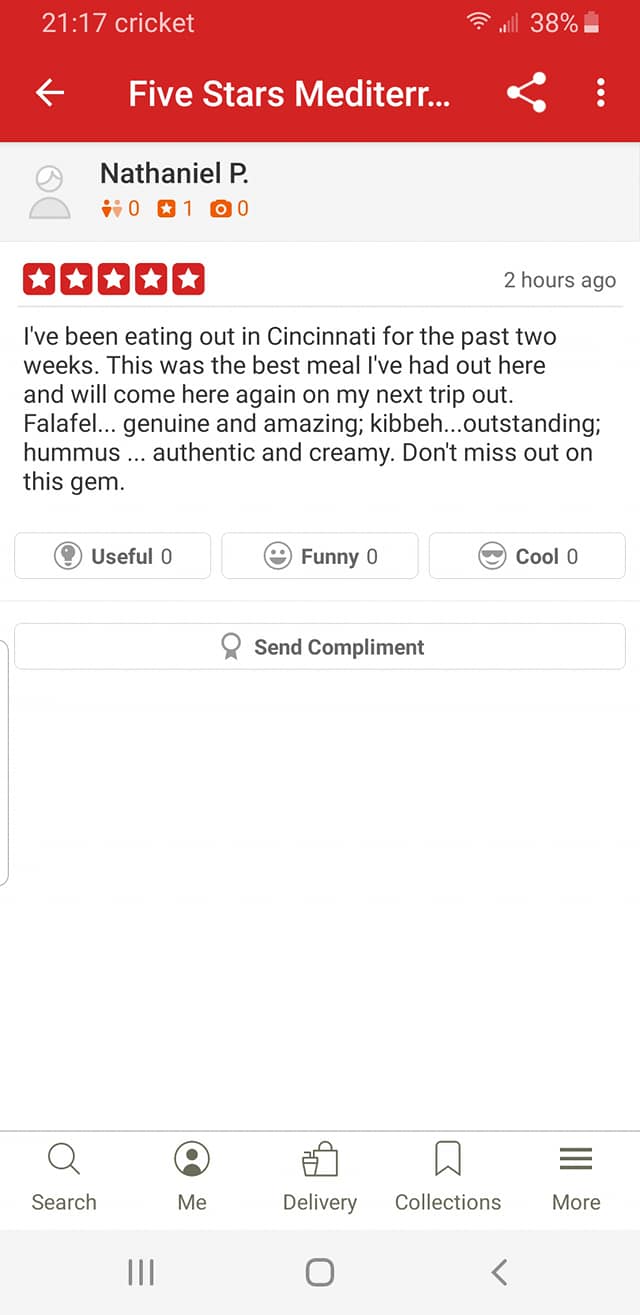
Task: View the Collections tab
Action: click(x=448, y=1176)
